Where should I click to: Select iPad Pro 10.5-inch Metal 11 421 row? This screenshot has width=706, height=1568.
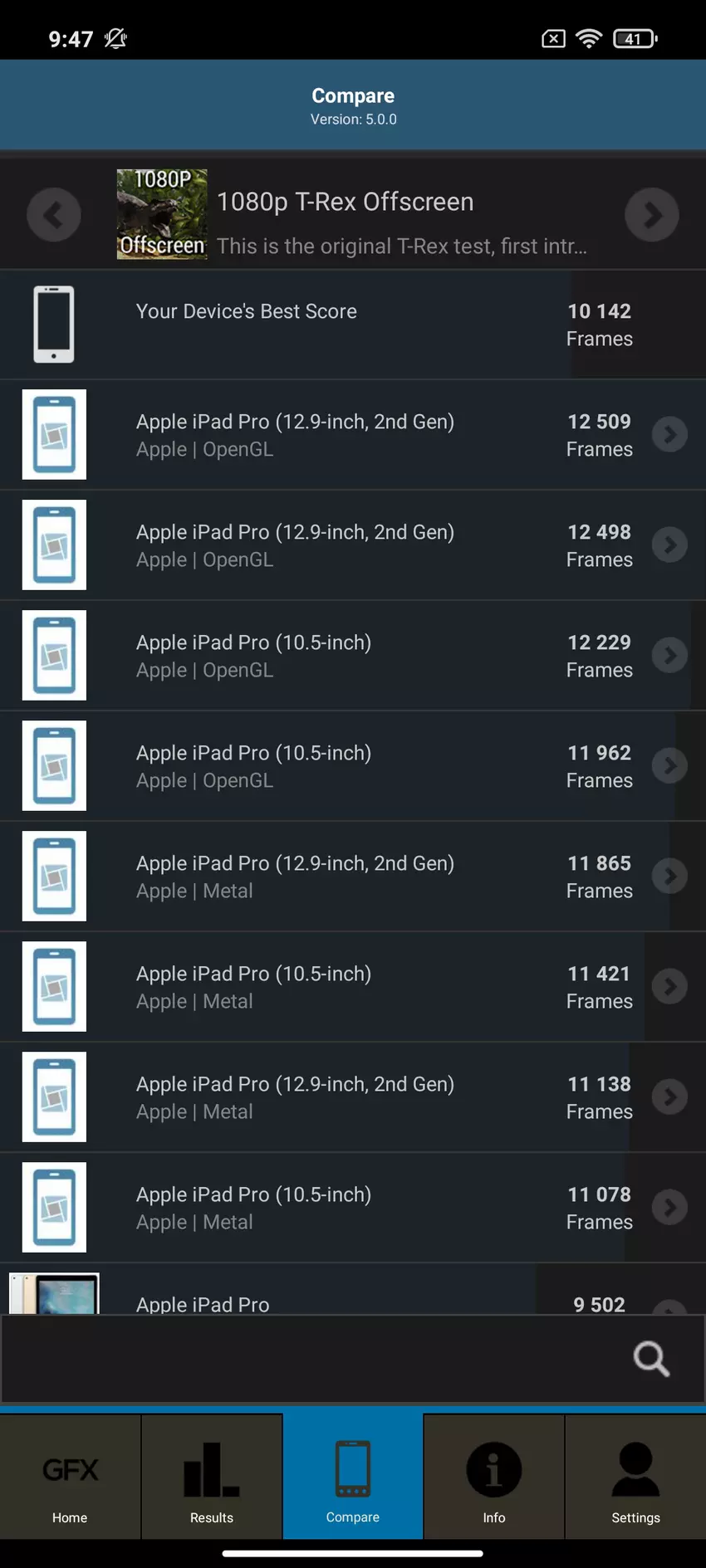point(353,987)
